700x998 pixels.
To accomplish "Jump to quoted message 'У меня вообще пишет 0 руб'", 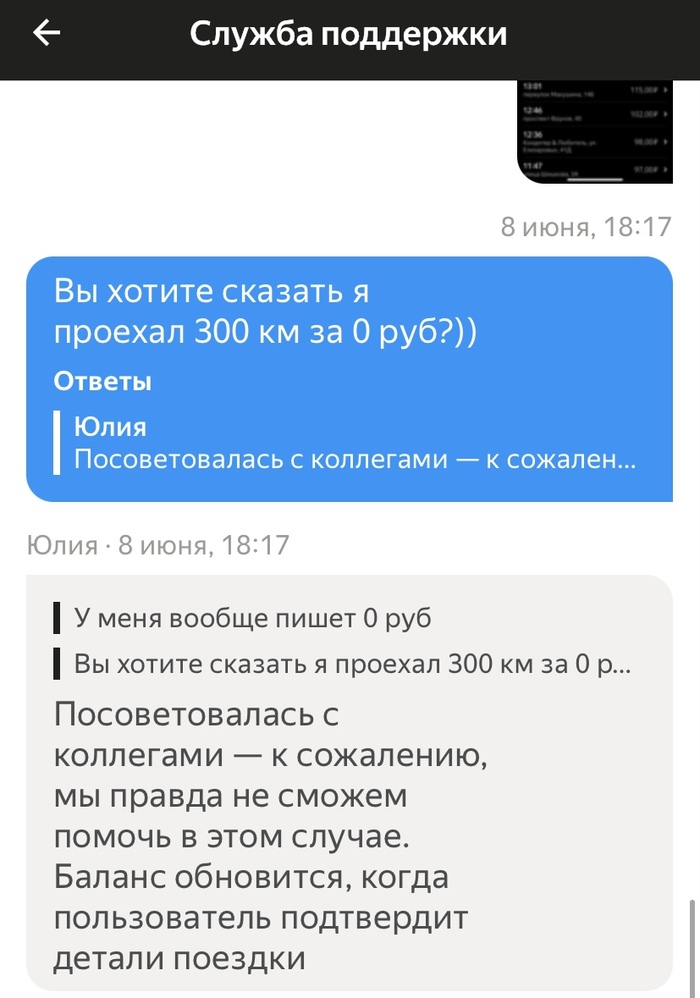I will (253, 619).
